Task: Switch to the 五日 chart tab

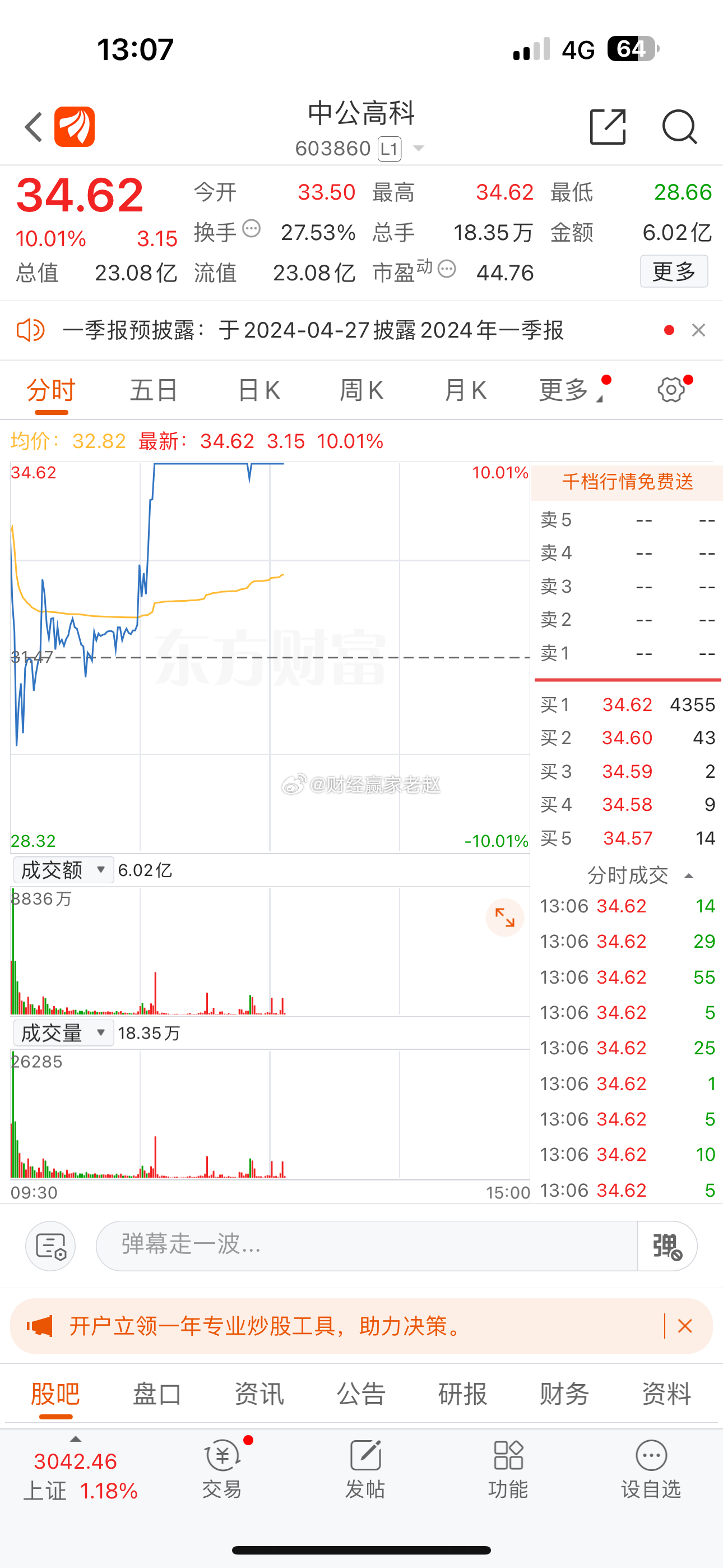Action: point(154,390)
